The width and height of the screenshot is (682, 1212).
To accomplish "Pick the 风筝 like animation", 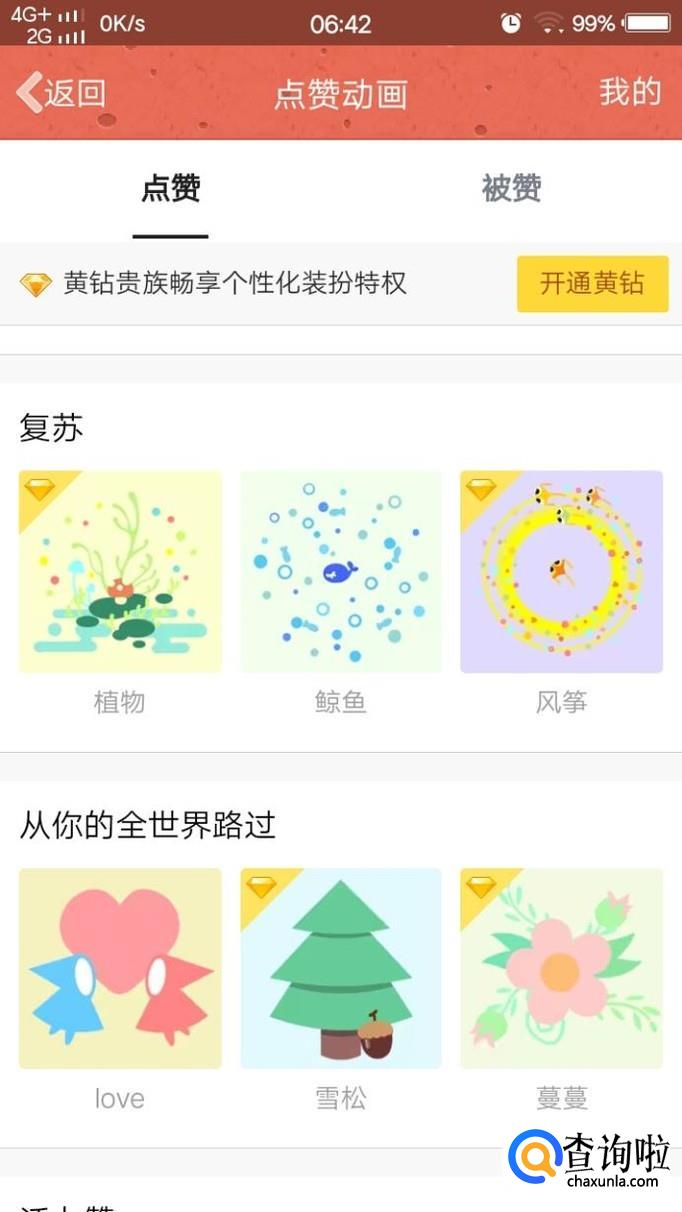I will click(561, 572).
